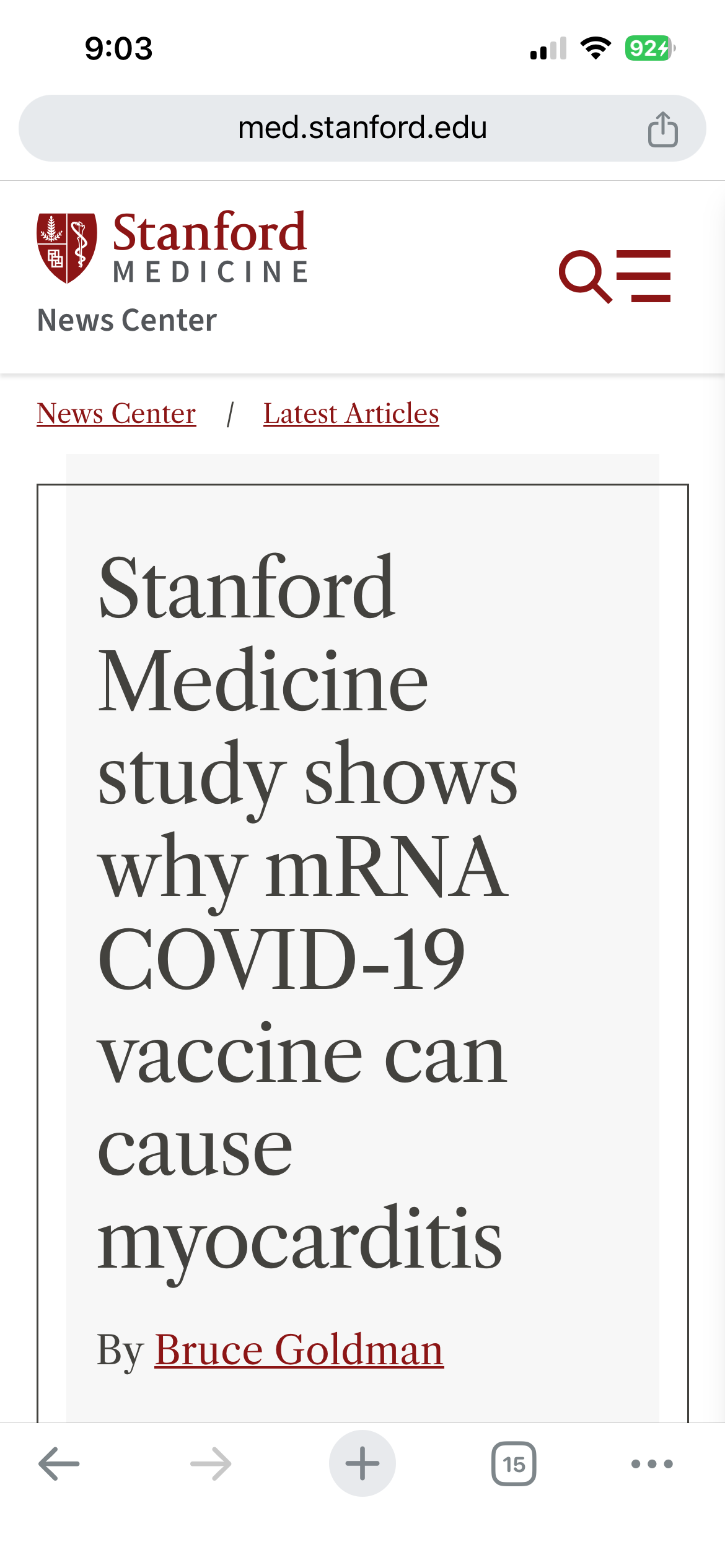The height and width of the screenshot is (1568, 725).
Task: Go forward to the next page
Action: [211, 1464]
